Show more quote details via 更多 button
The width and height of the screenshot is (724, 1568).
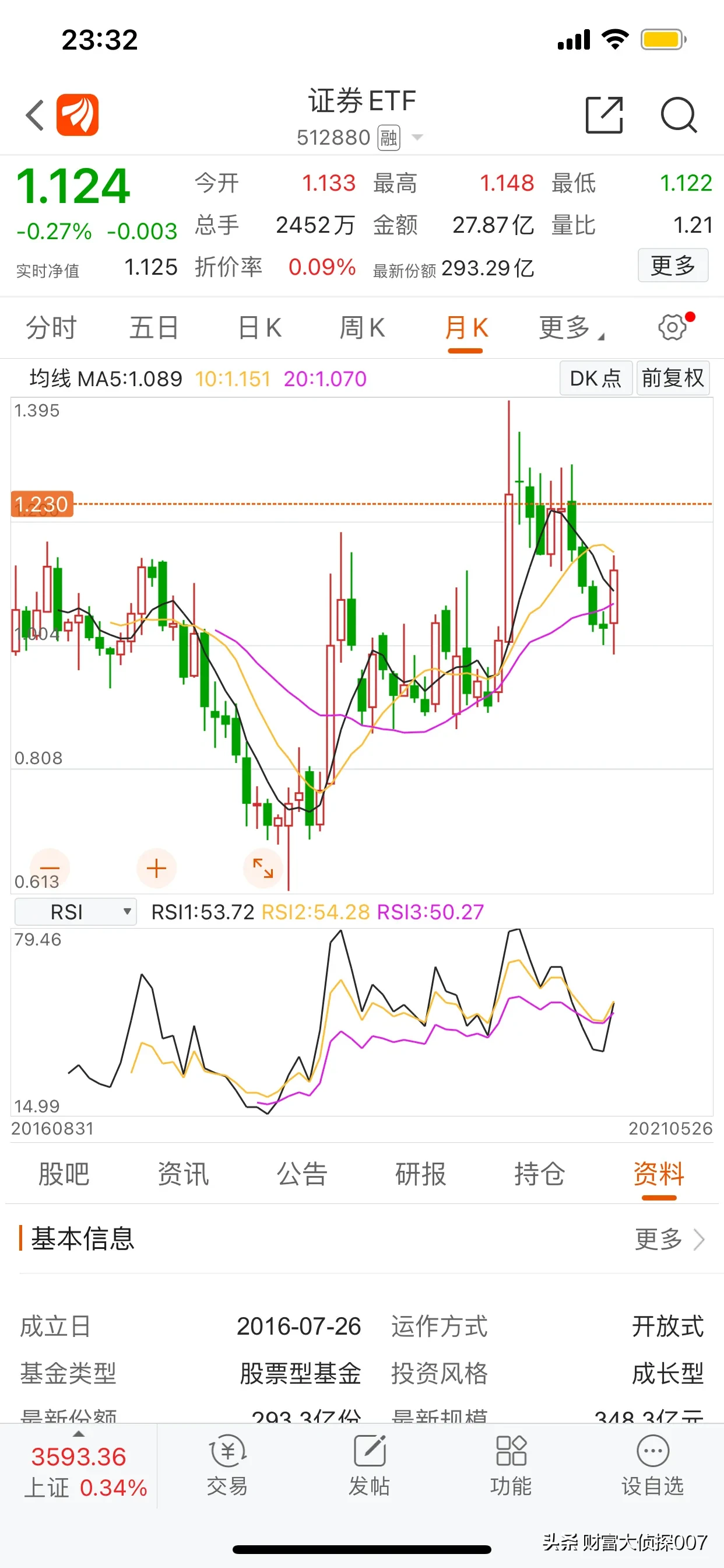tap(672, 265)
